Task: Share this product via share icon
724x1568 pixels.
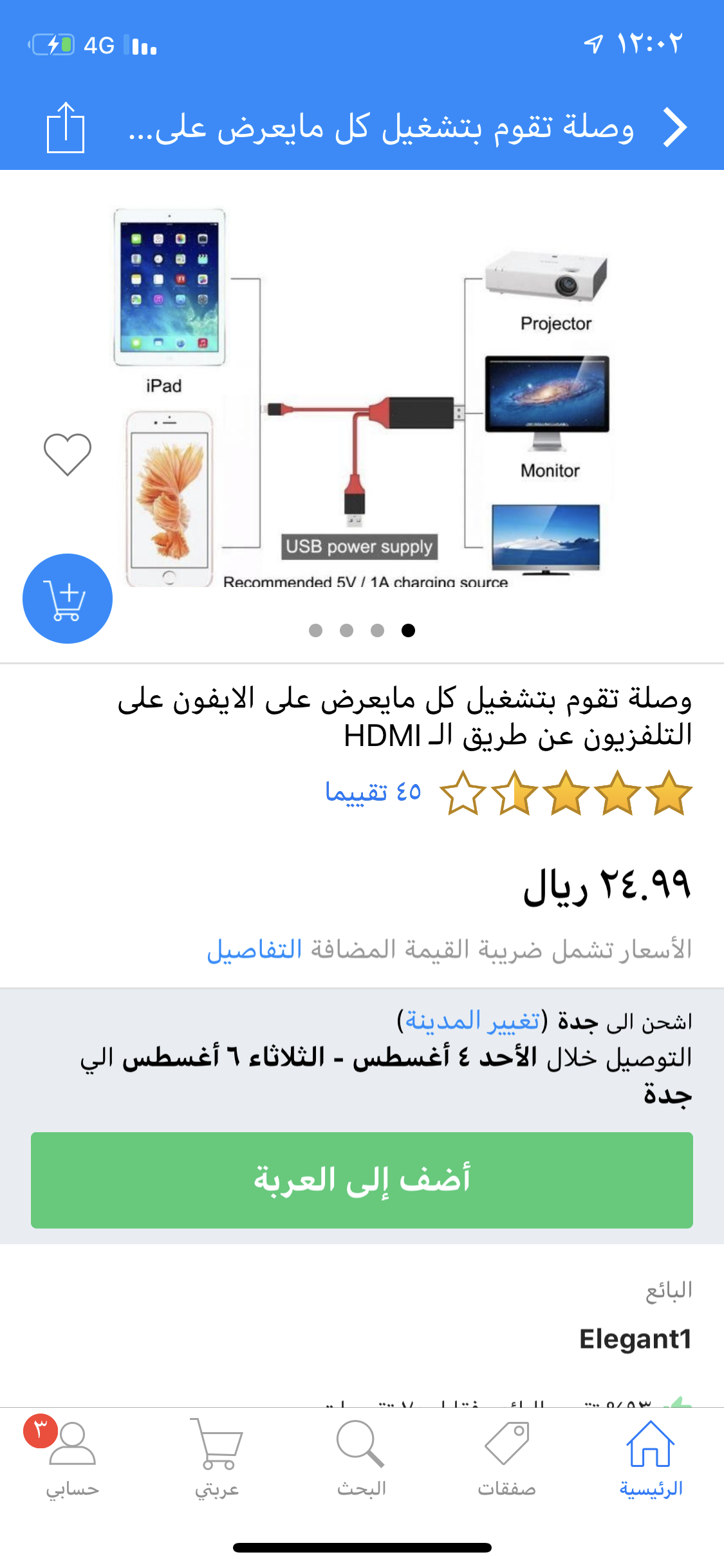Action: click(65, 127)
